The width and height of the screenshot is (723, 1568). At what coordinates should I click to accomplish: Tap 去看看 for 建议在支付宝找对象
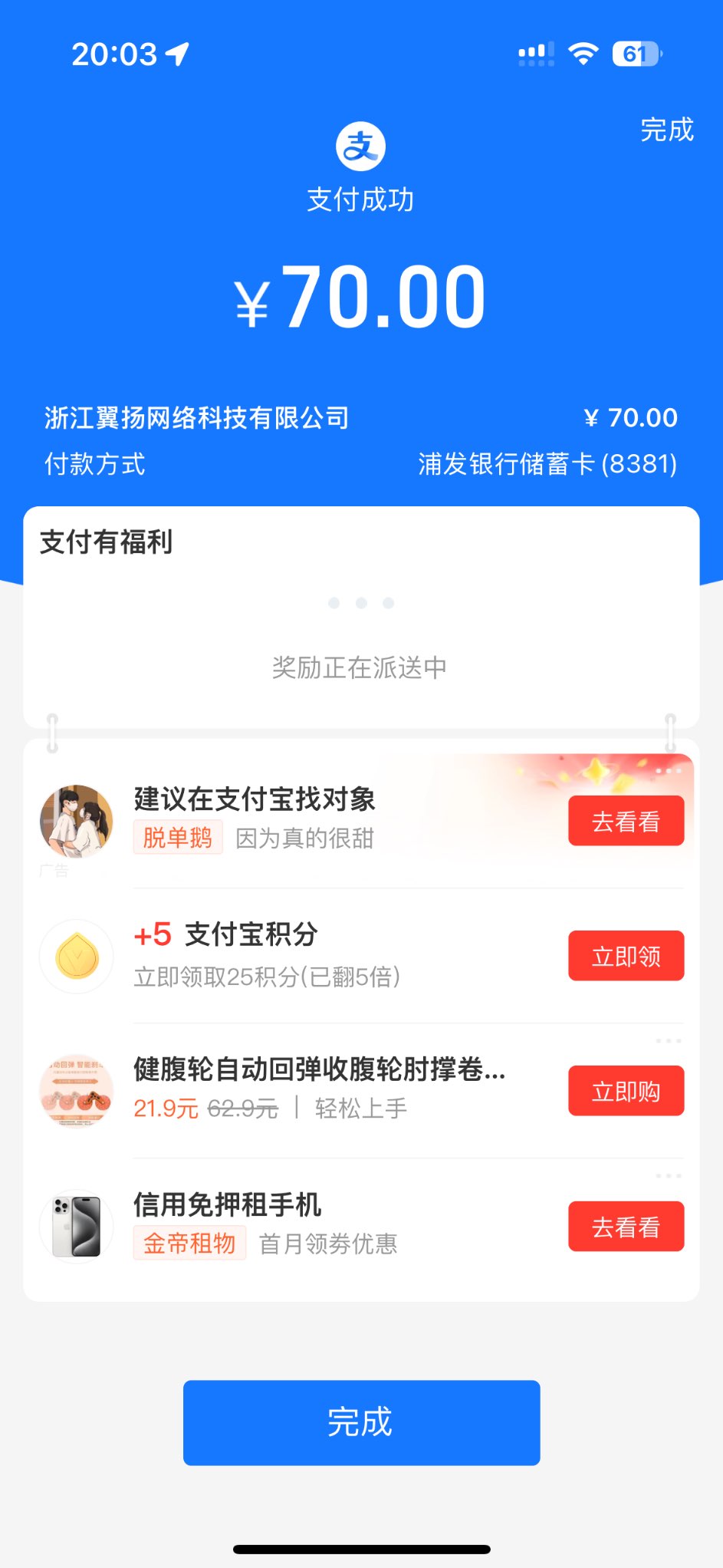pos(626,821)
